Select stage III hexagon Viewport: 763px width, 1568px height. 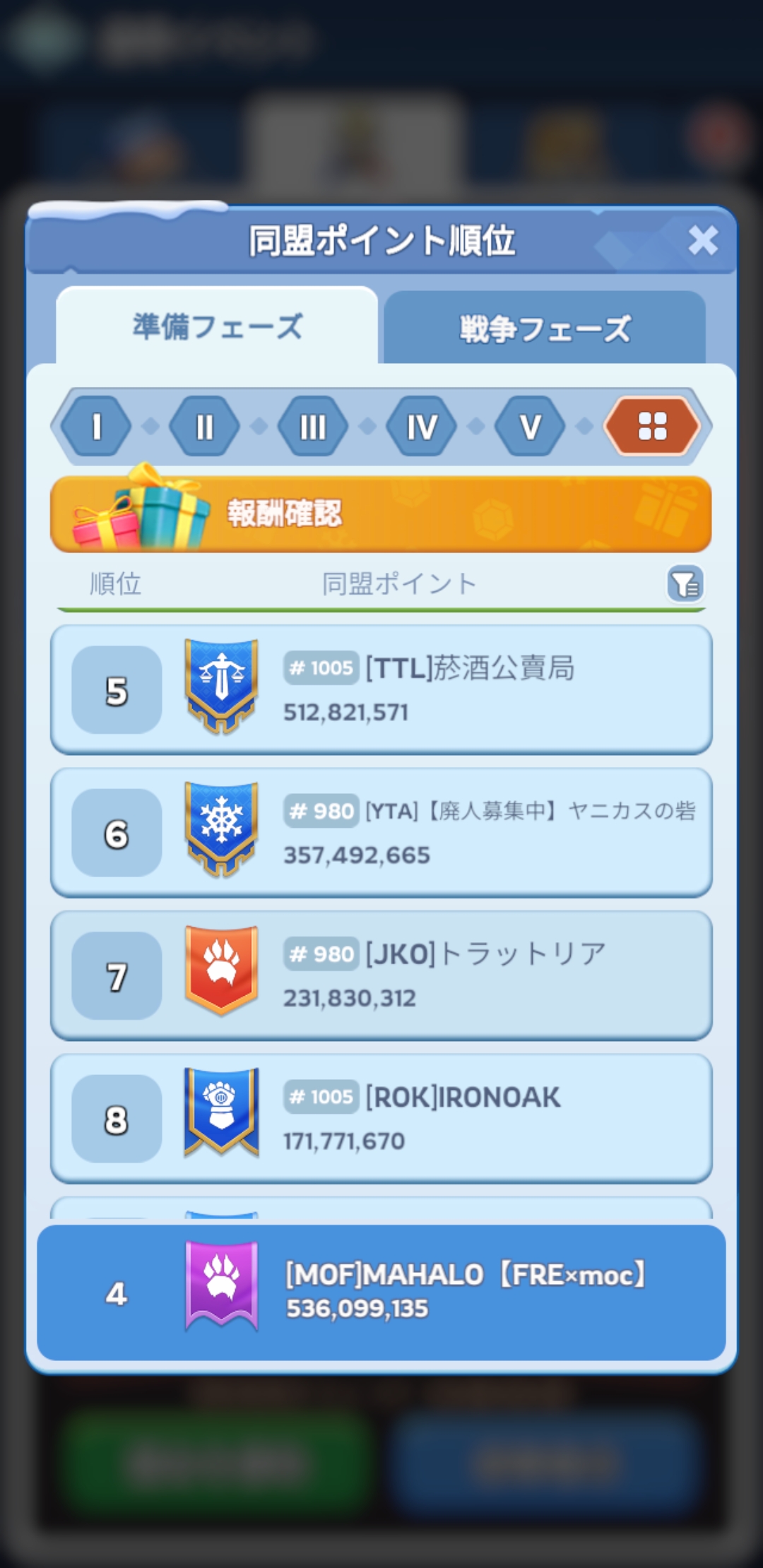313,427
